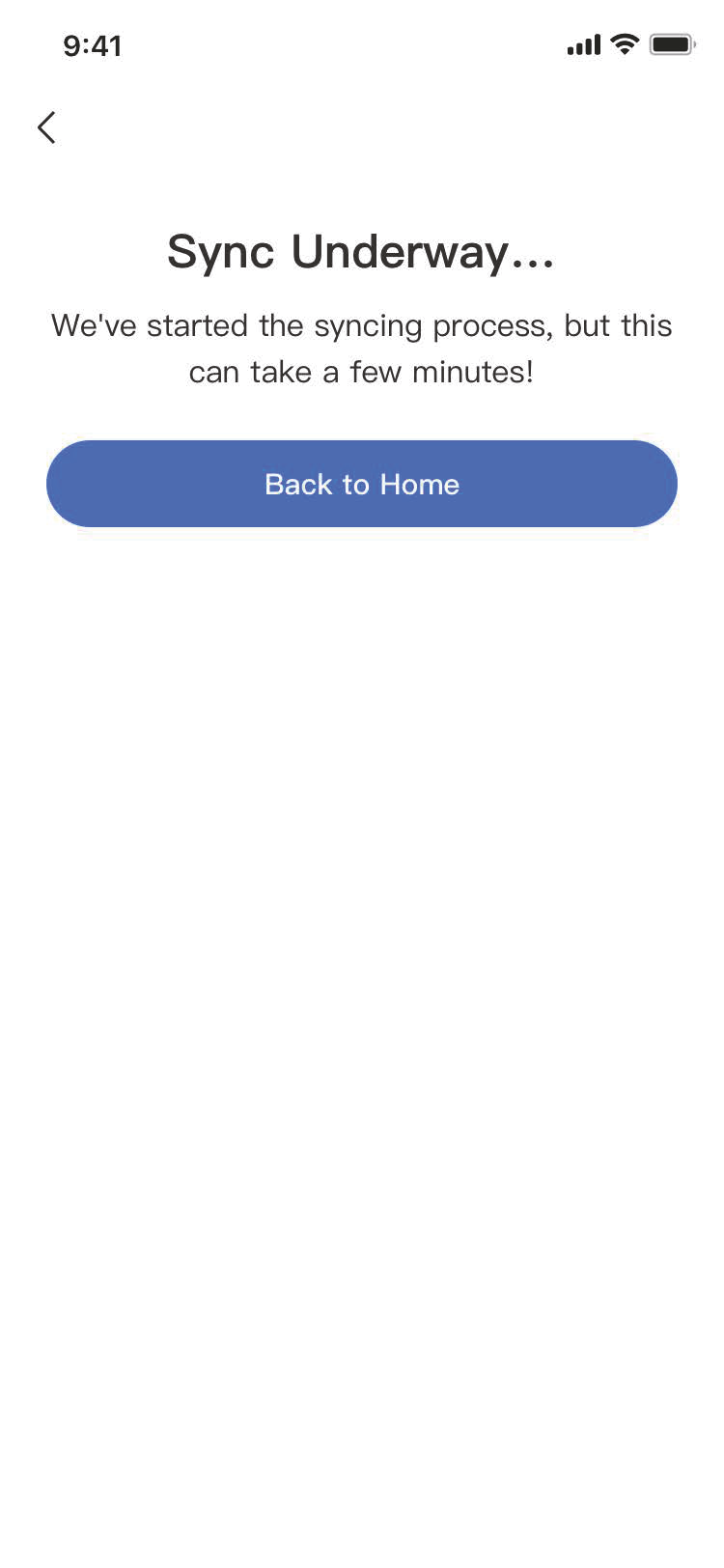Click the status bar time label

(x=93, y=44)
